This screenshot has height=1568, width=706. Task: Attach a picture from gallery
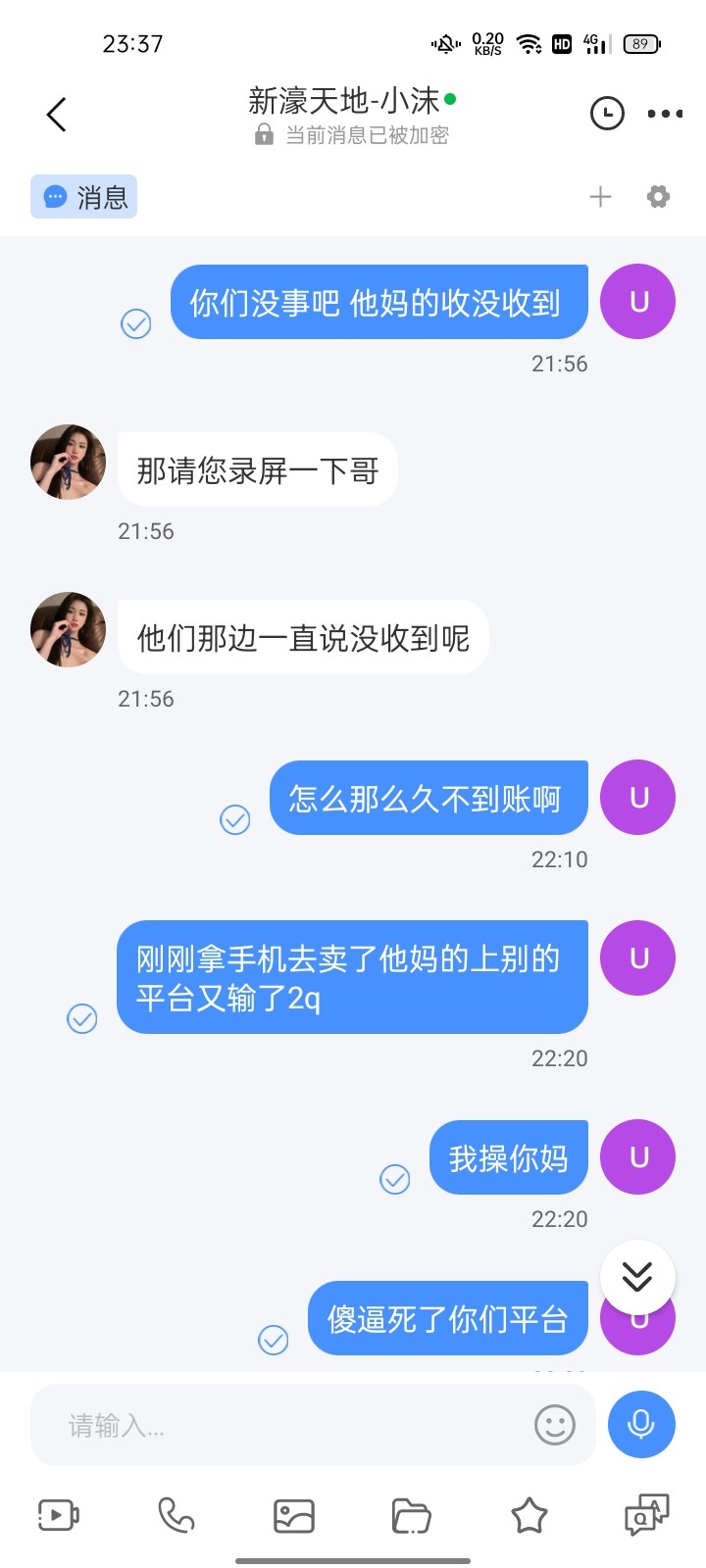pyautogui.click(x=294, y=1516)
